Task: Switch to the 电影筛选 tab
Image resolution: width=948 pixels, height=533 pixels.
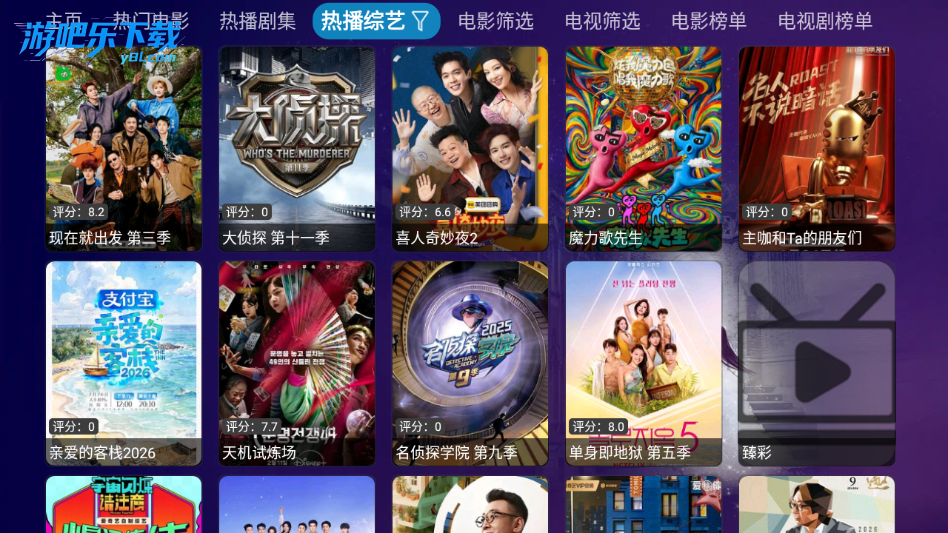Action: pyautogui.click(x=496, y=21)
